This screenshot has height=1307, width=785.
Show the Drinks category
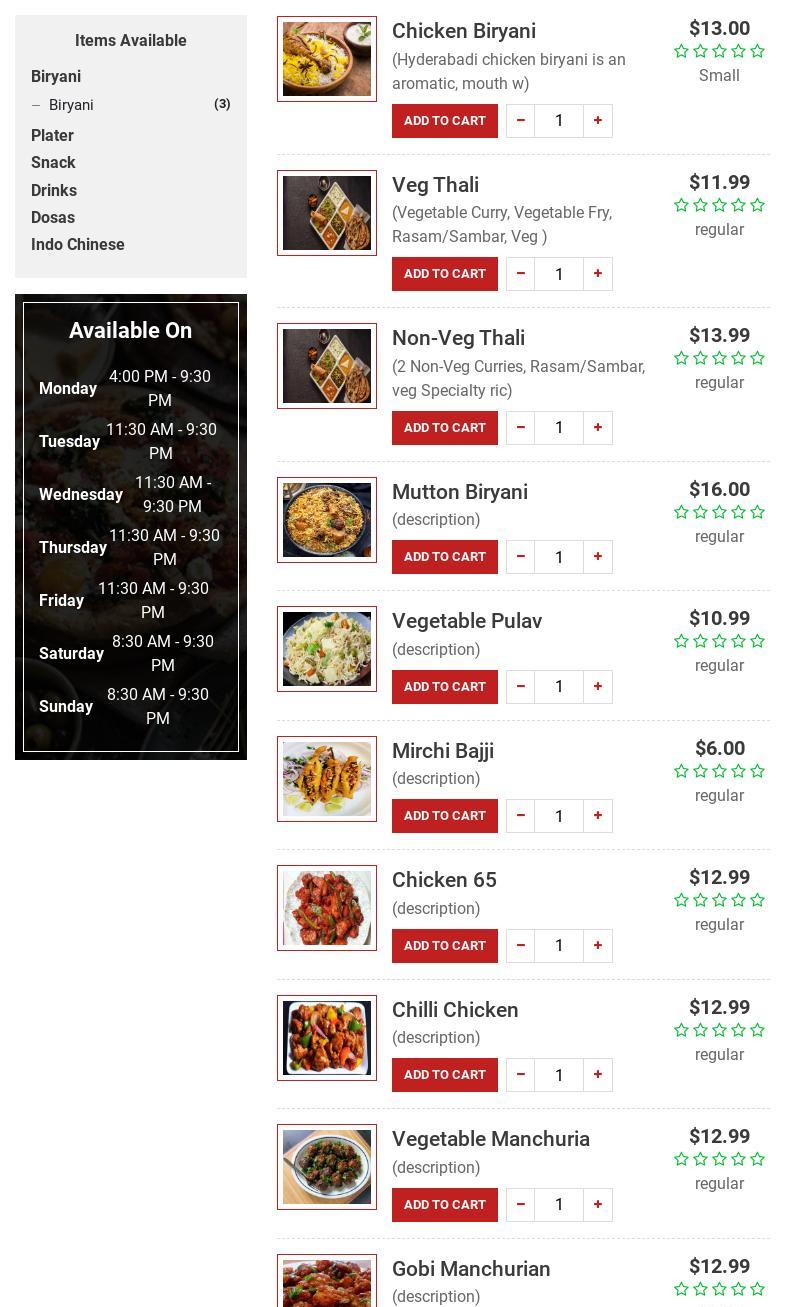coord(54,190)
